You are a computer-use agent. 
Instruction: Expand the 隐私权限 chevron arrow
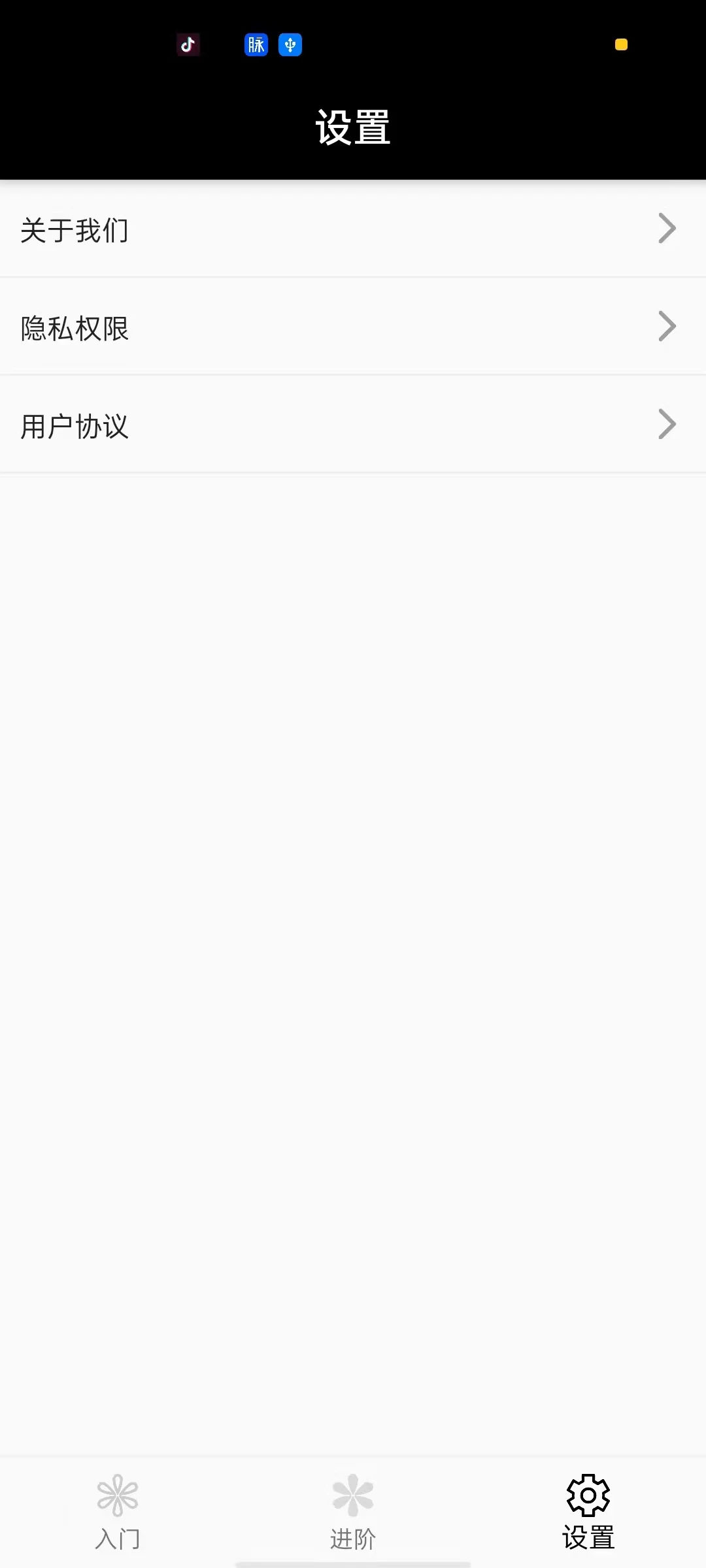tap(667, 326)
